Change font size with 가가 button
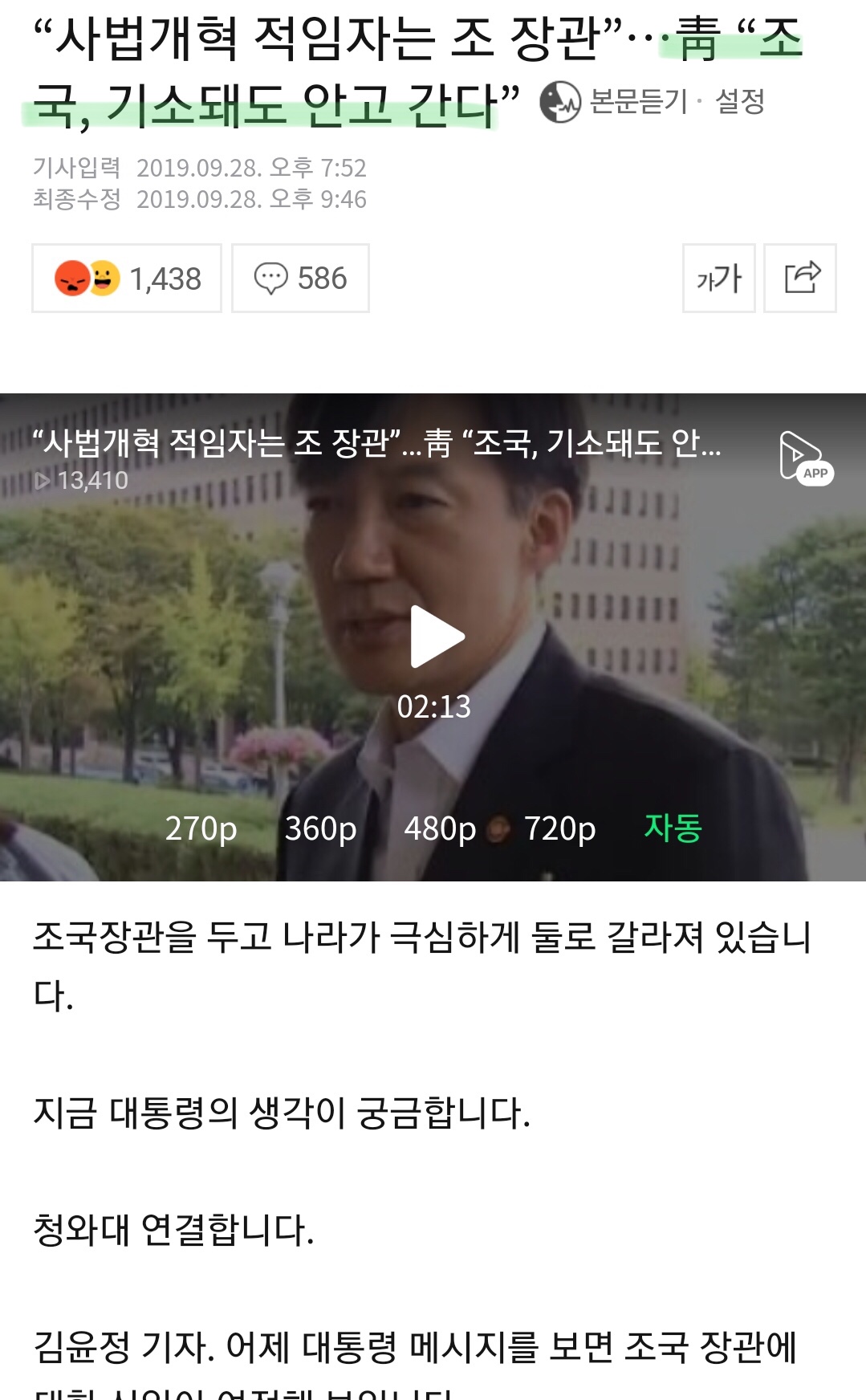Screen dimensions: 866x1400 718,279
